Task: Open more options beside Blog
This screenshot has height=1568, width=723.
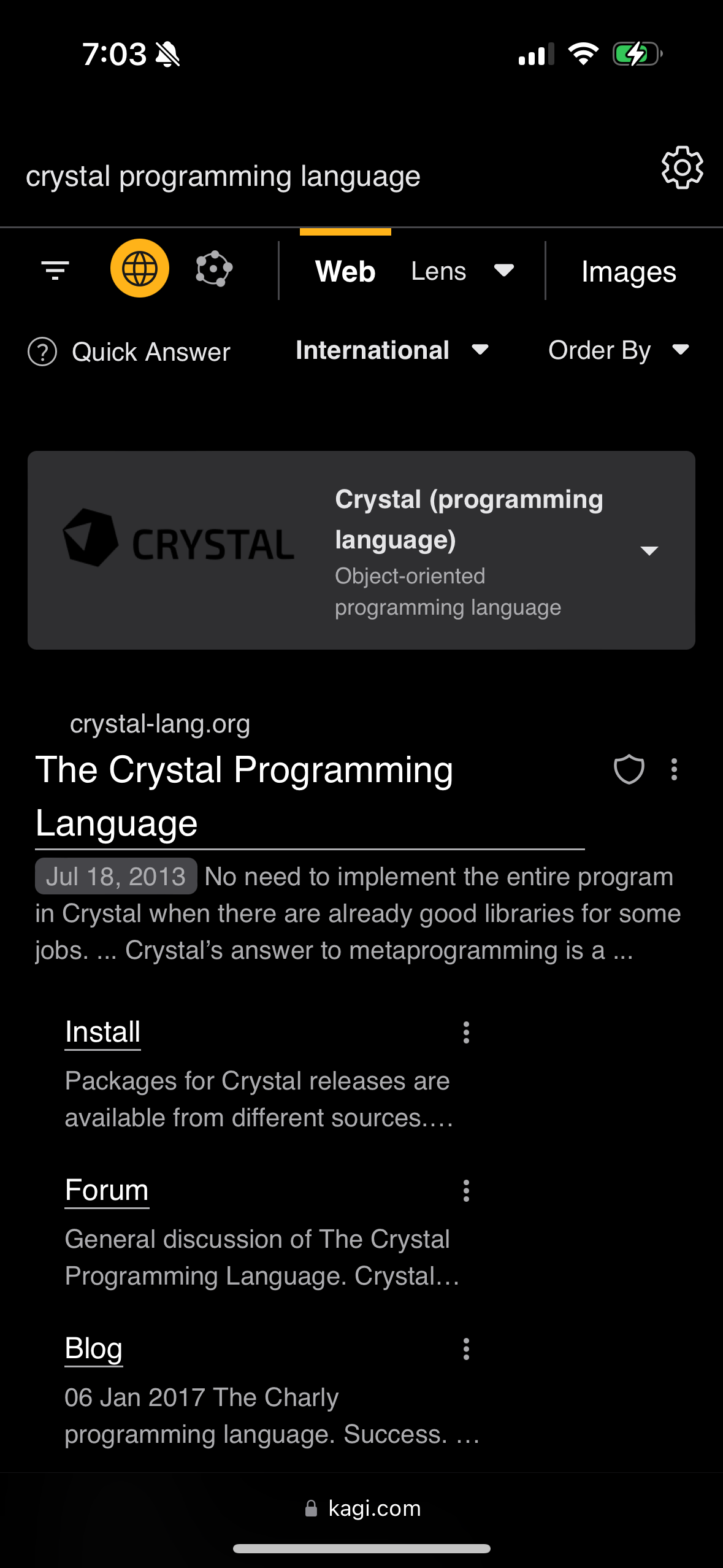Action: coord(466,1349)
